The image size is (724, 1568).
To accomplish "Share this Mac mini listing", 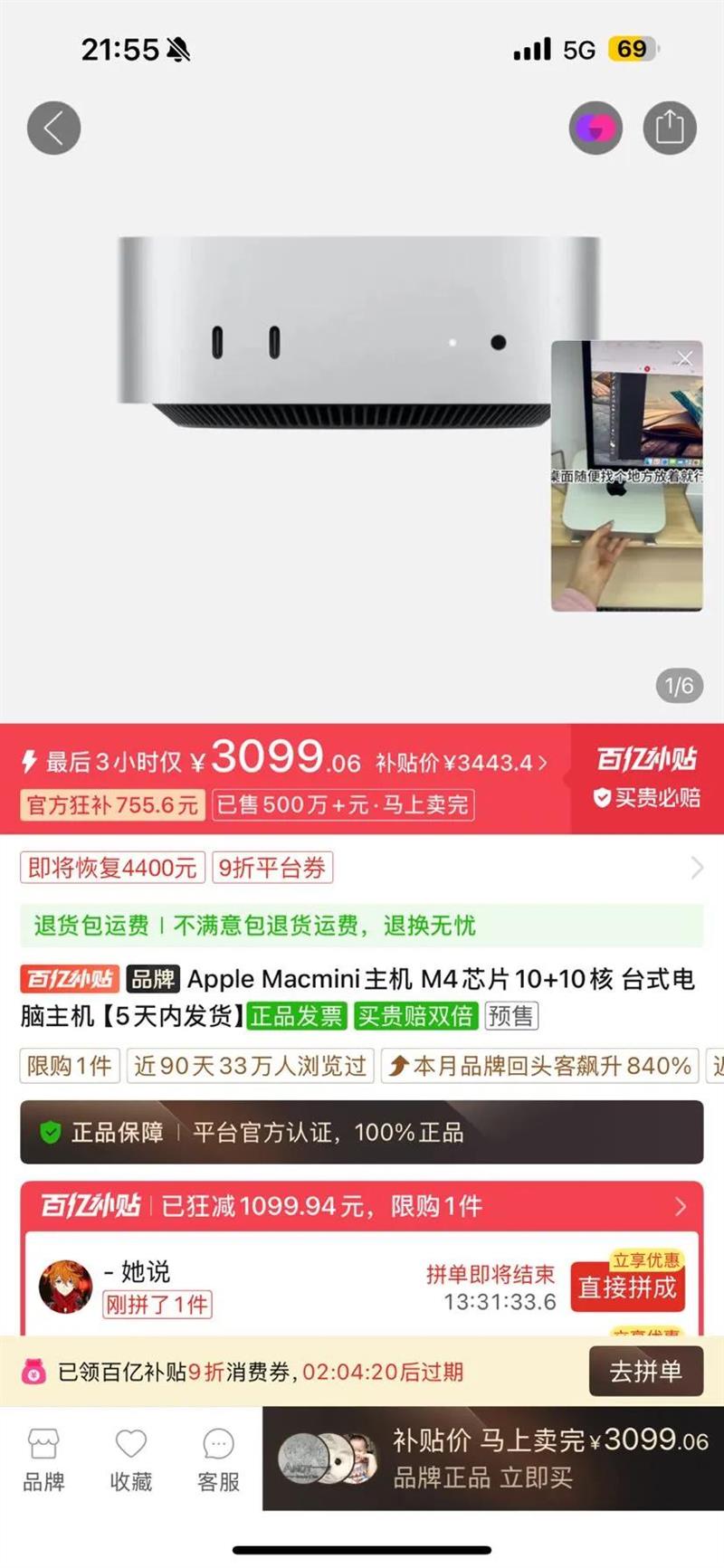I will tap(670, 128).
